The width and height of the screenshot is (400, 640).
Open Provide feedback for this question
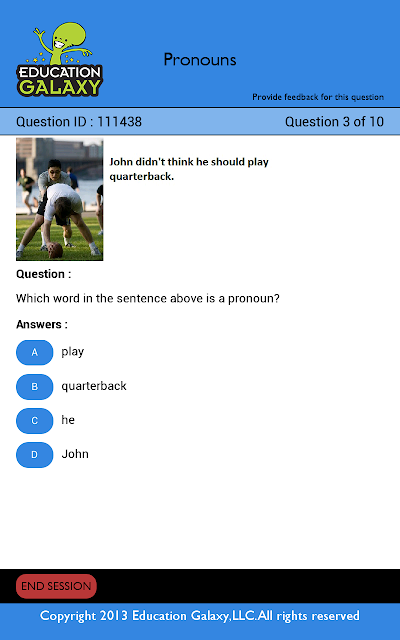tap(318, 97)
